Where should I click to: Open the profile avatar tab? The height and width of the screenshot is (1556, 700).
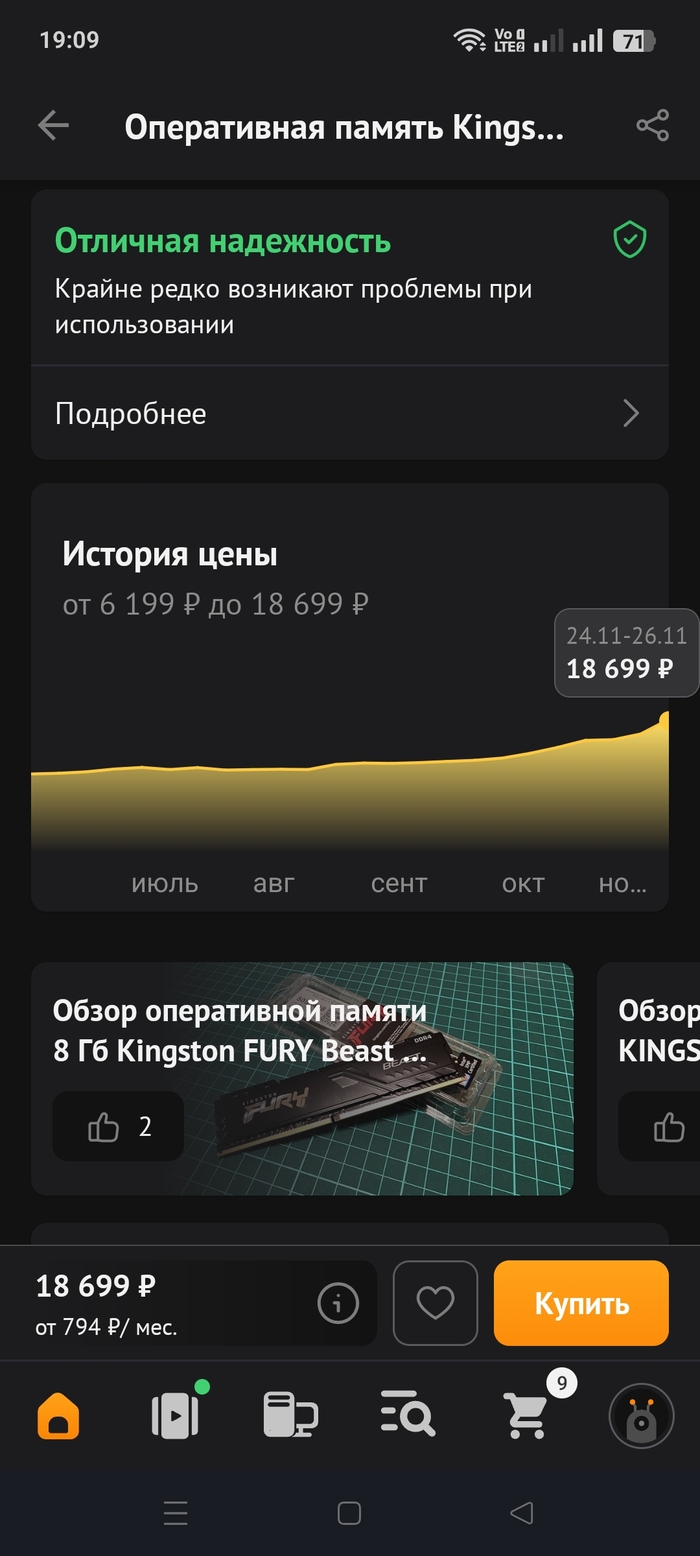(641, 1416)
